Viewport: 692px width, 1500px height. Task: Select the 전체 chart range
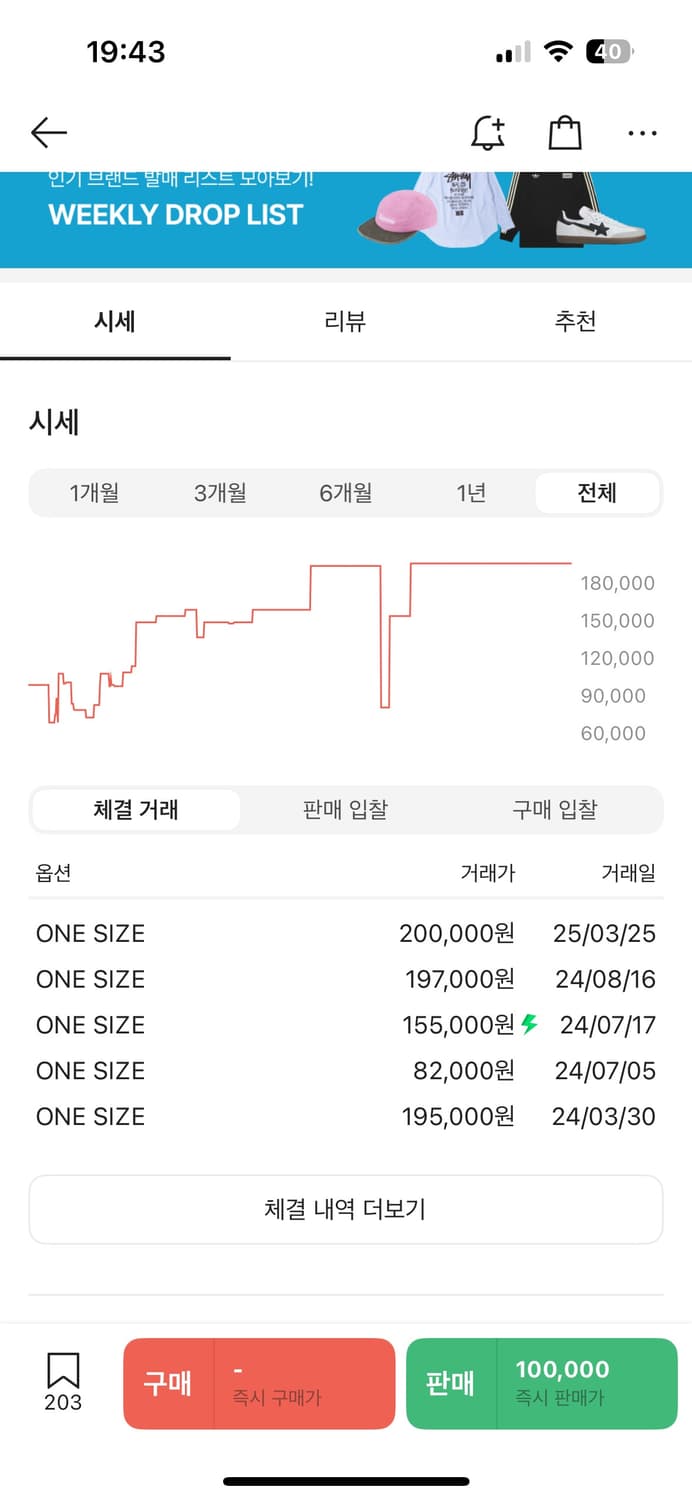[x=597, y=493]
